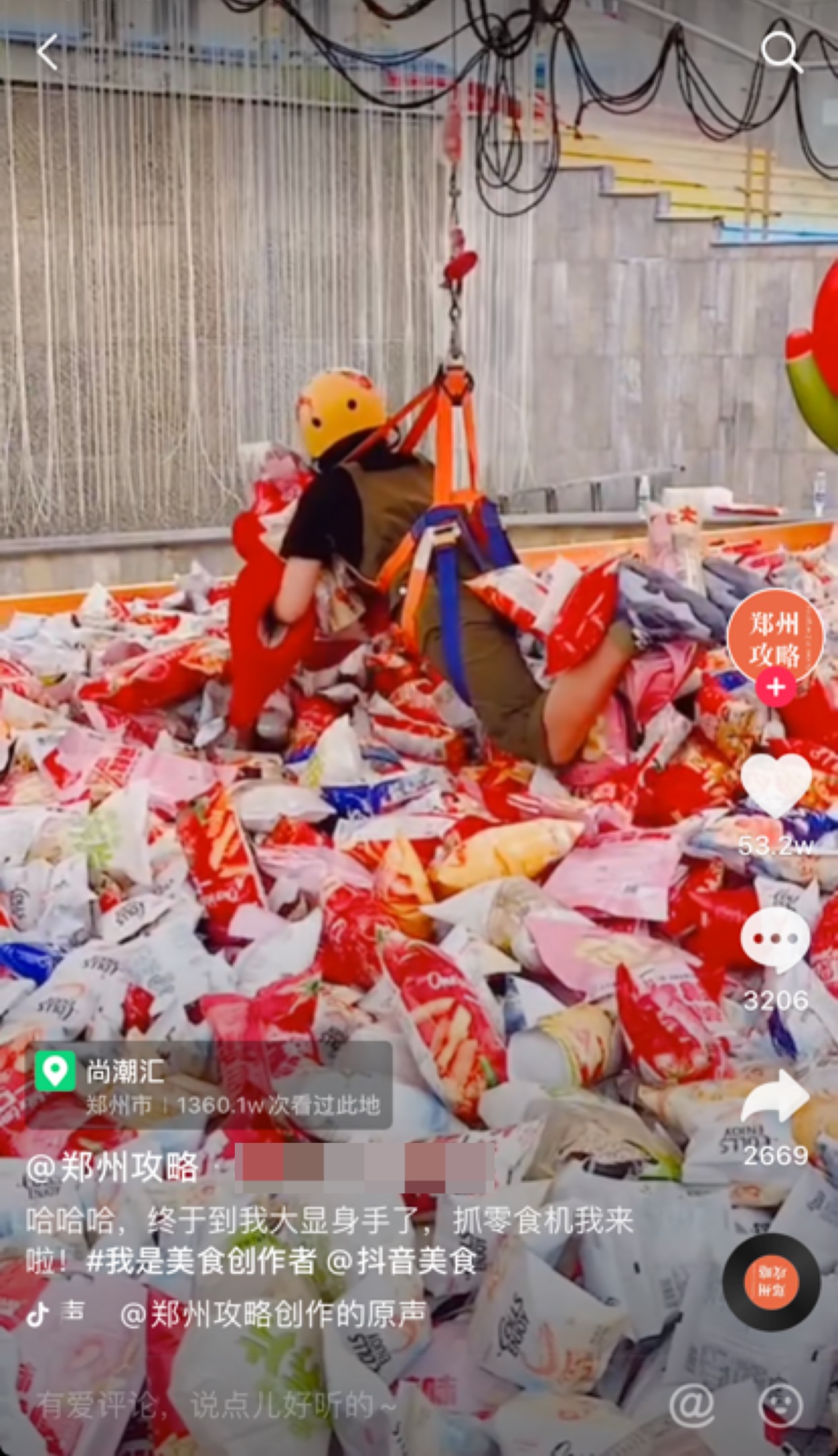The width and height of the screenshot is (838, 1456).
Task: Open hashtag #我是美食创作者
Action: [201, 1260]
